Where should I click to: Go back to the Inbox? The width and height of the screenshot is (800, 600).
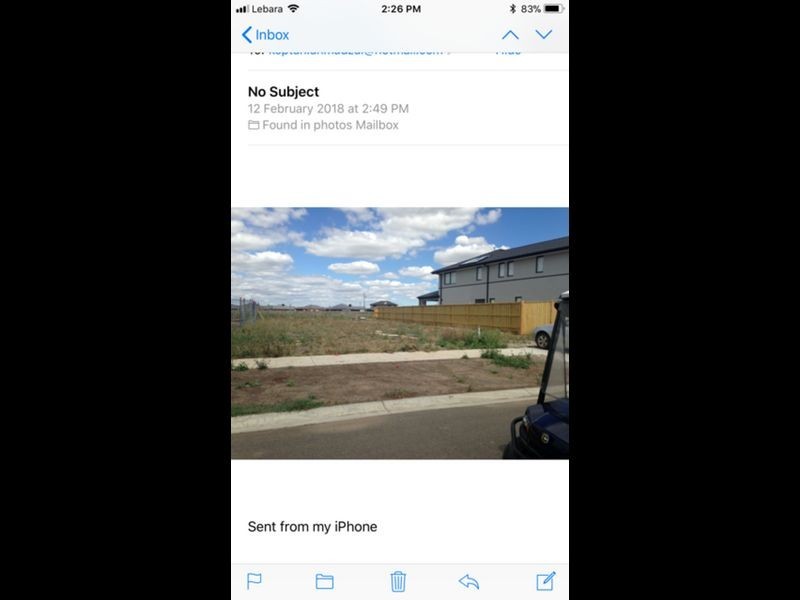pyautogui.click(x=265, y=35)
